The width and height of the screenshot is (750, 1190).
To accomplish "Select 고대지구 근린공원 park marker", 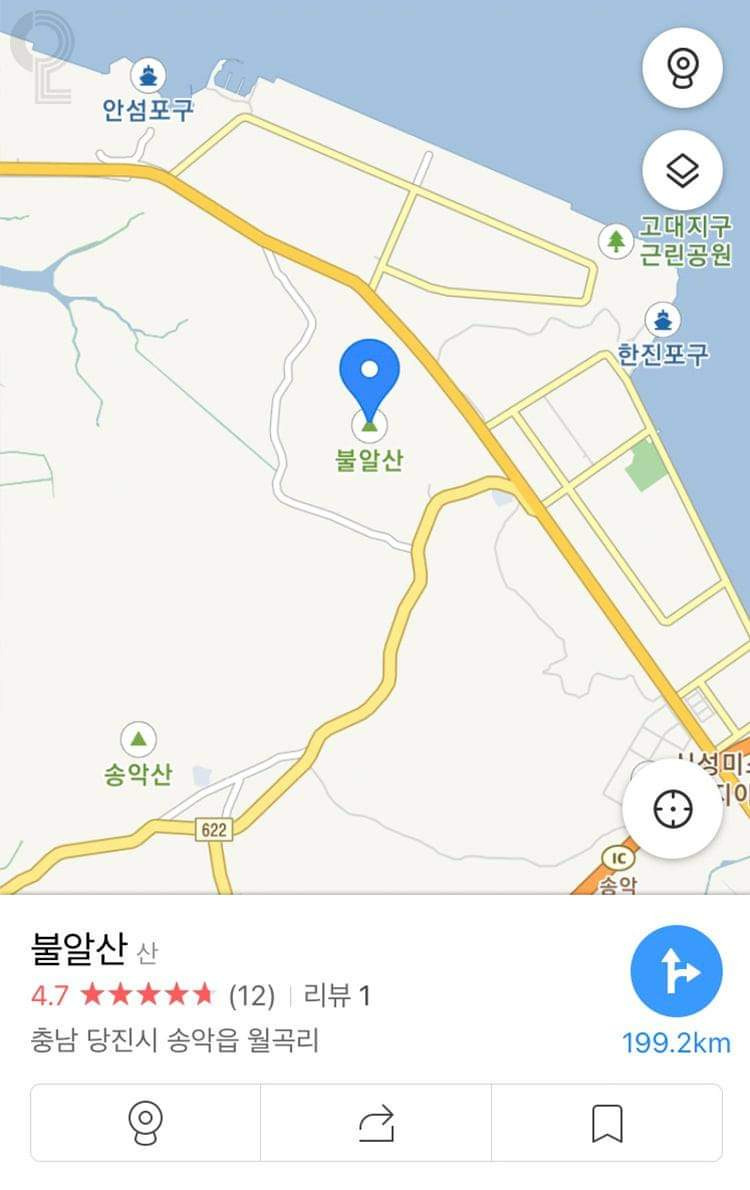I will (616, 240).
